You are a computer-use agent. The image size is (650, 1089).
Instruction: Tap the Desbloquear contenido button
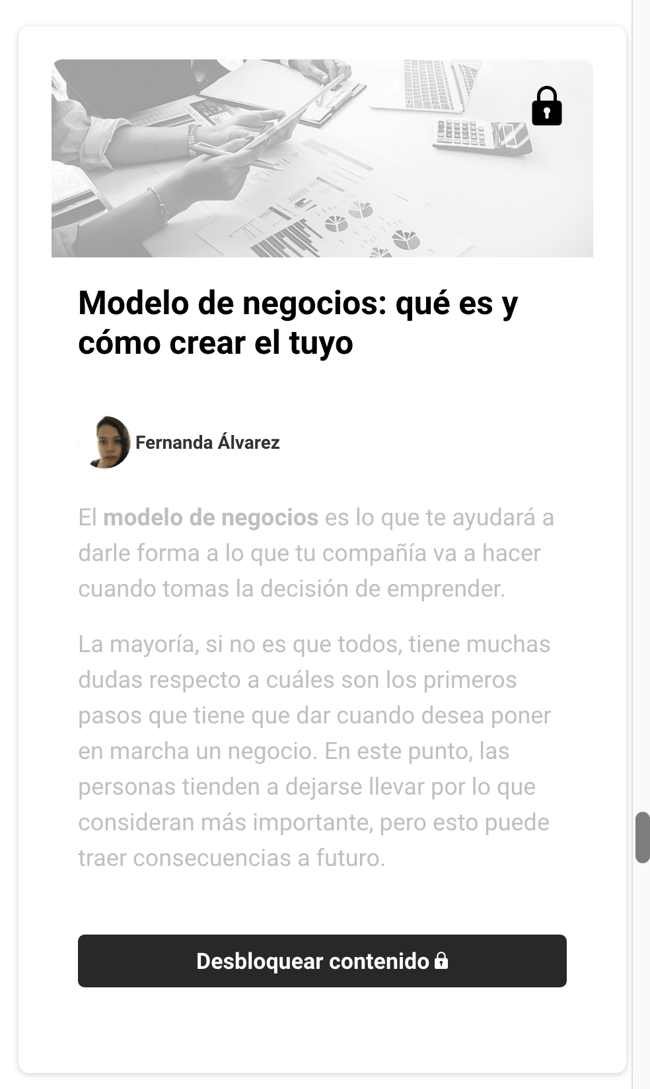point(322,961)
